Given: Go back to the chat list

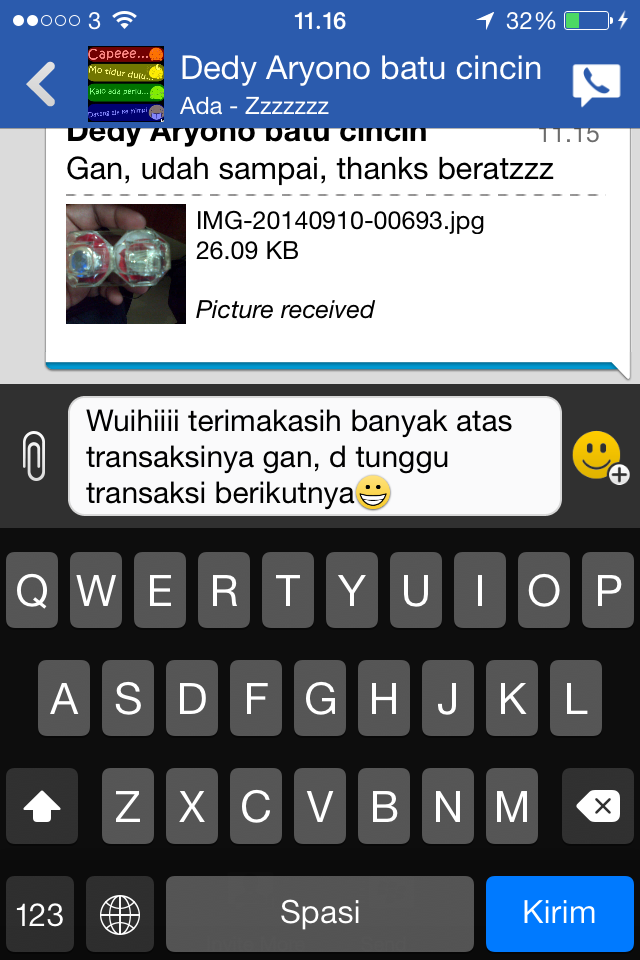Looking at the screenshot, I should pos(41,85).
